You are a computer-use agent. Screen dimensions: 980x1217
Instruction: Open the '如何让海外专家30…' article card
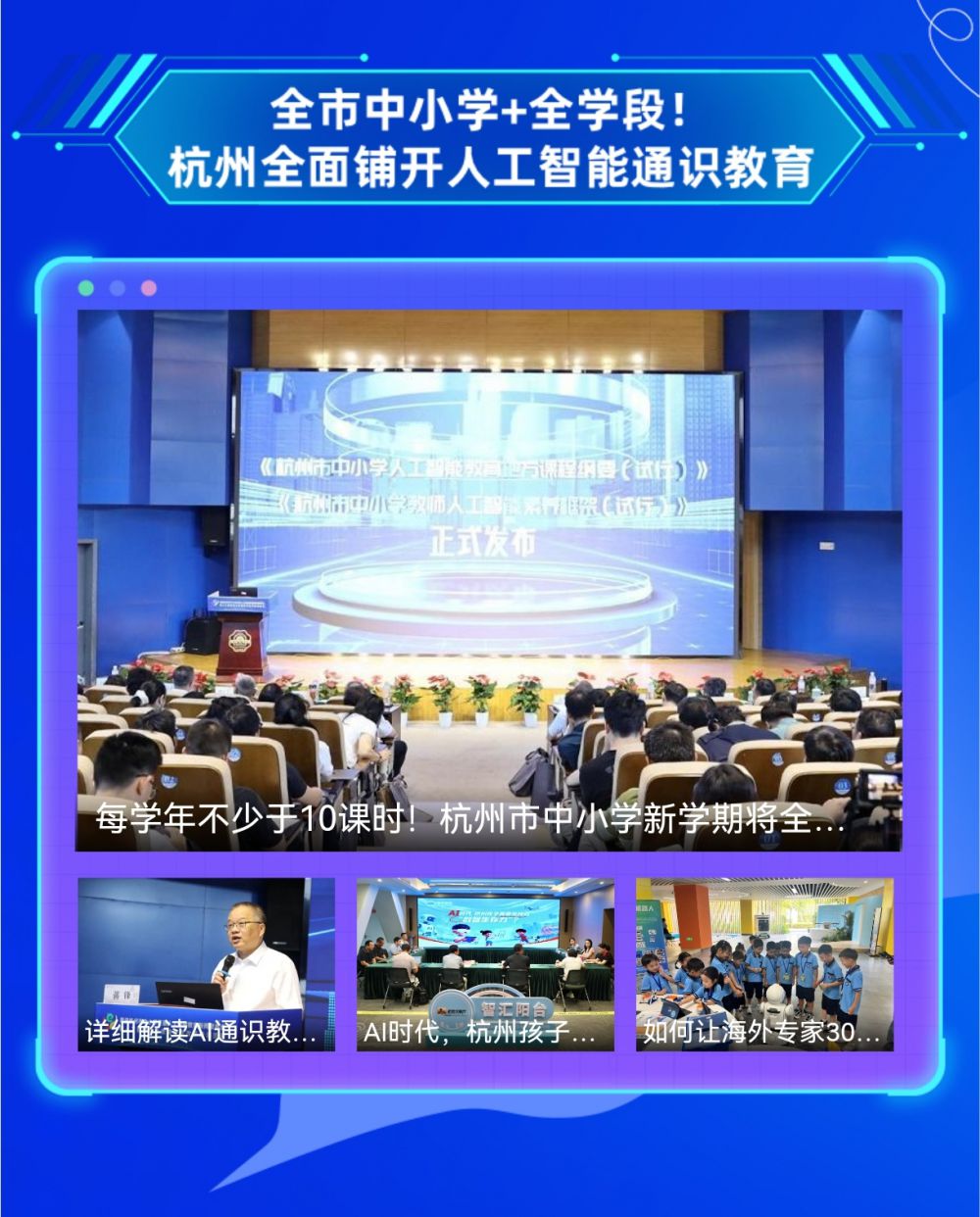point(764,964)
